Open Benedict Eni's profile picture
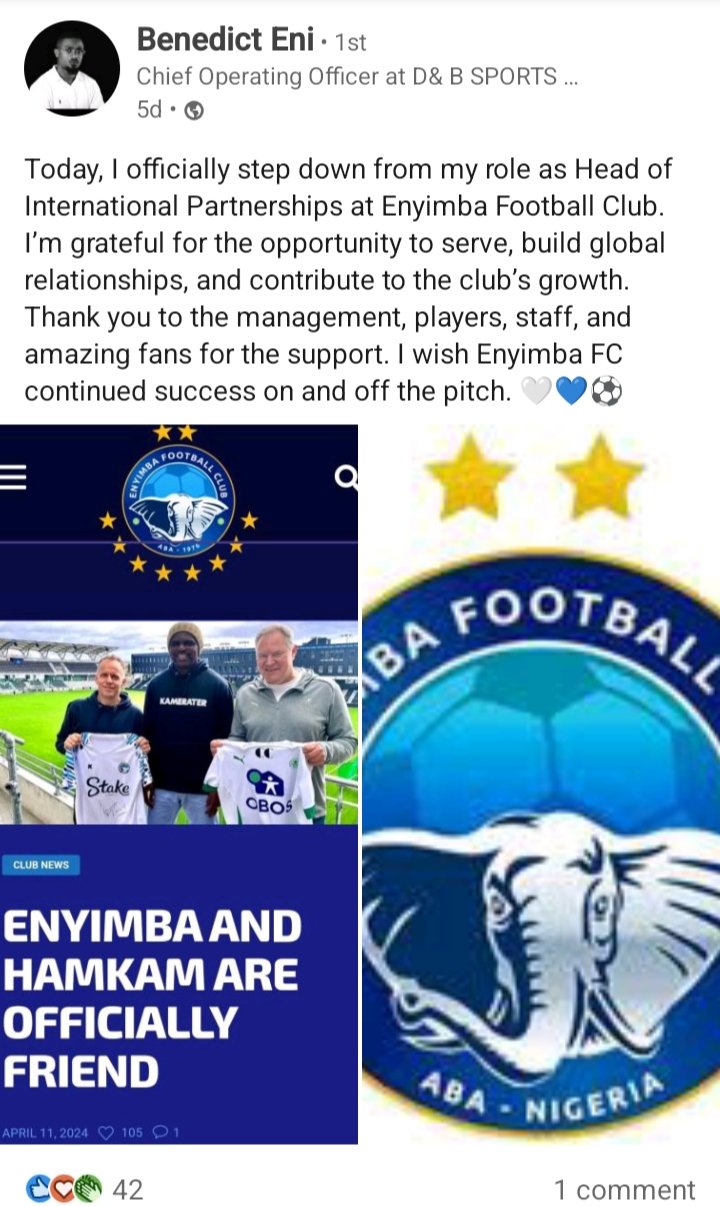Screen dimensions: 720x1207 [x=71, y=68]
